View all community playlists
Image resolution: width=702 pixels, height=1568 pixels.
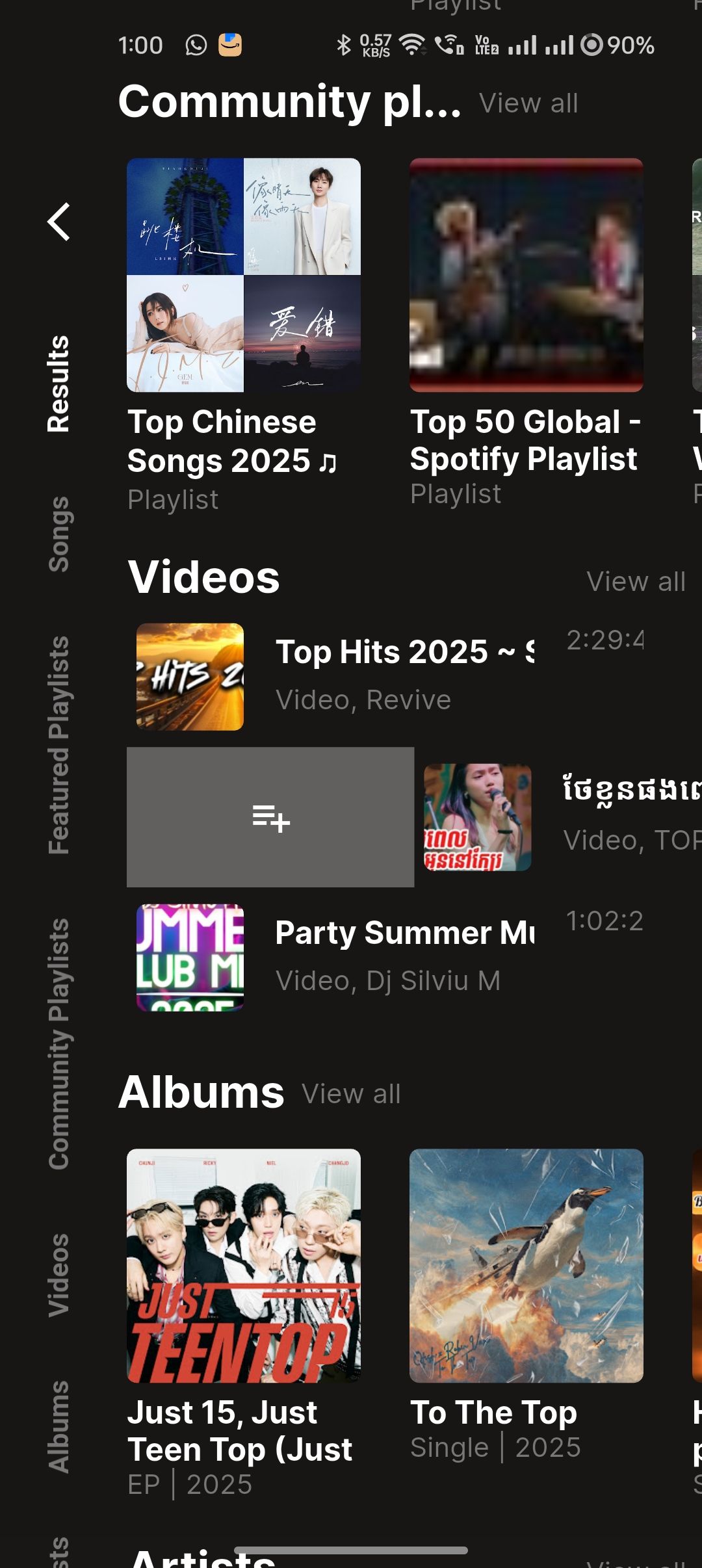coord(528,103)
